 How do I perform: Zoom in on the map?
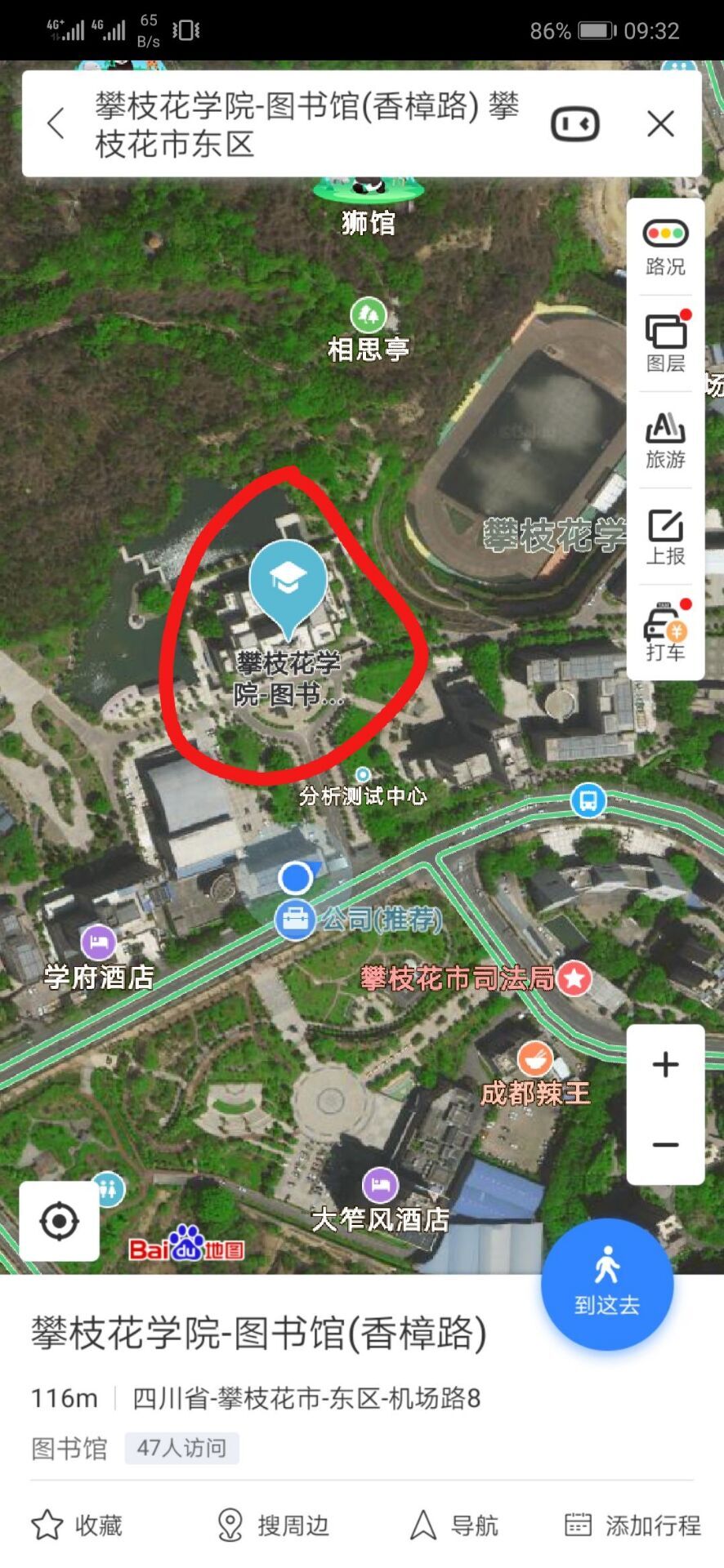coord(665,1064)
